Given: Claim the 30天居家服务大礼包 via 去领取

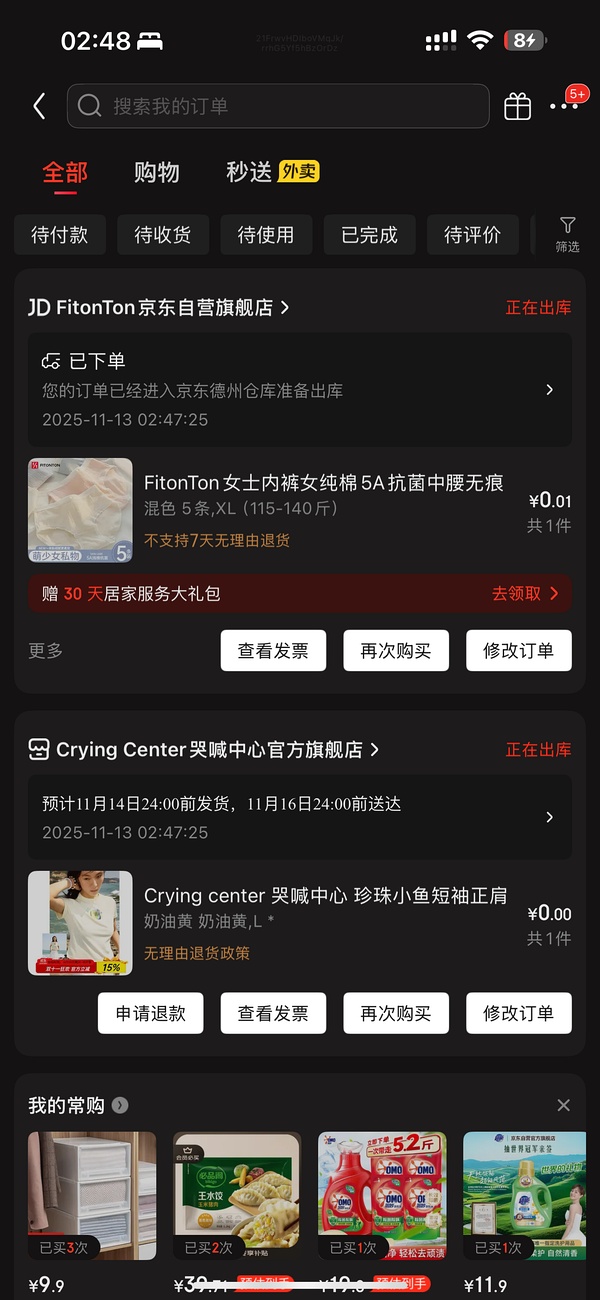Looking at the screenshot, I should tap(525, 594).
